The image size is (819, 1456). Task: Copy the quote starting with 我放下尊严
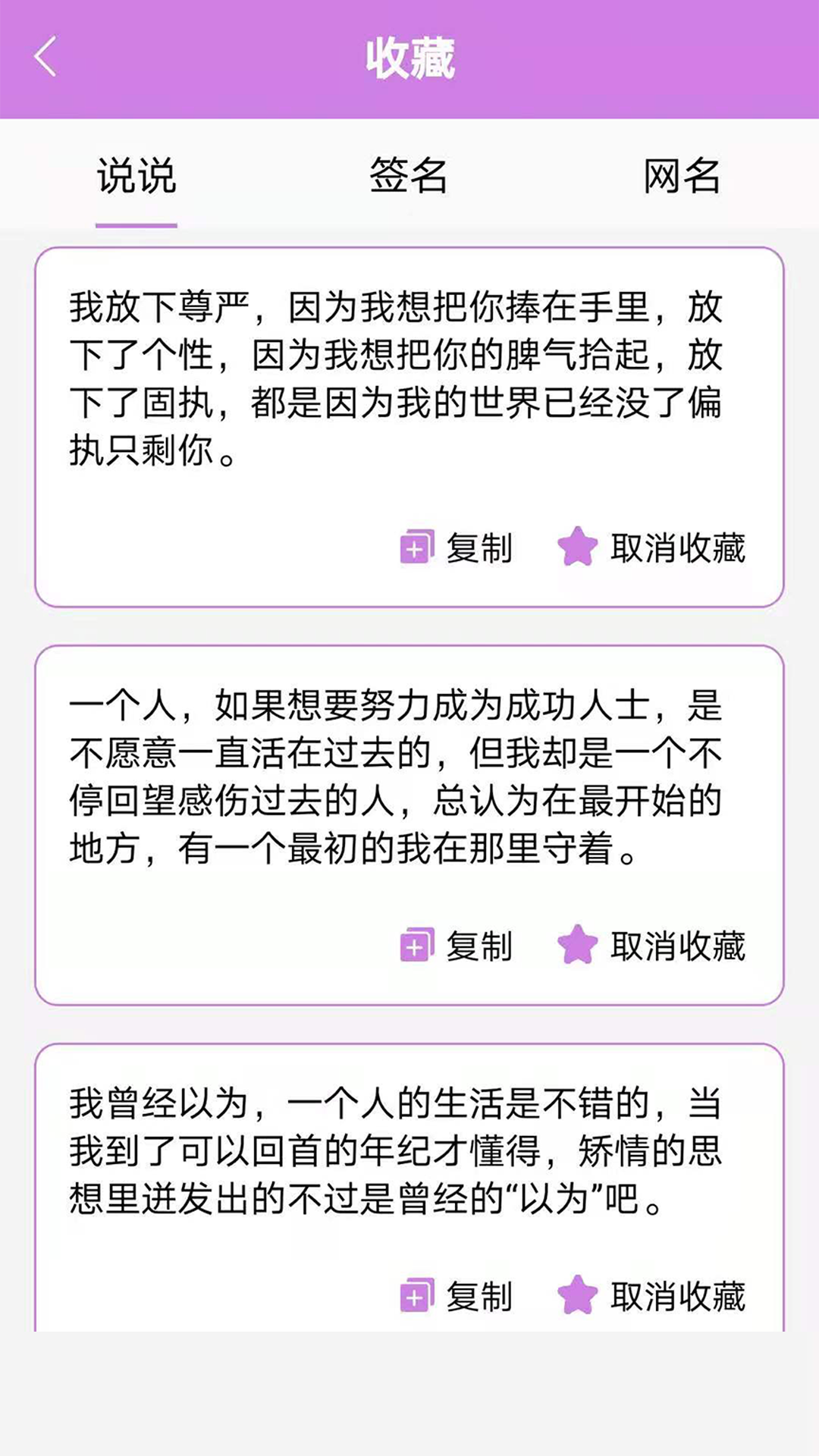457,548
